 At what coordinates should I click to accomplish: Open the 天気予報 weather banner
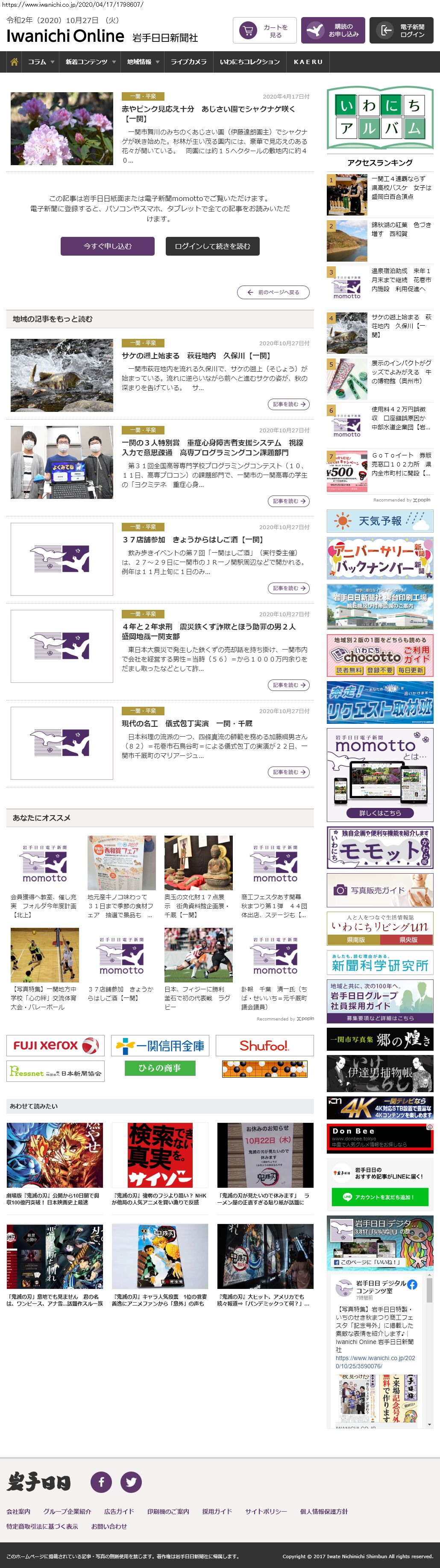[x=380, y=521]
